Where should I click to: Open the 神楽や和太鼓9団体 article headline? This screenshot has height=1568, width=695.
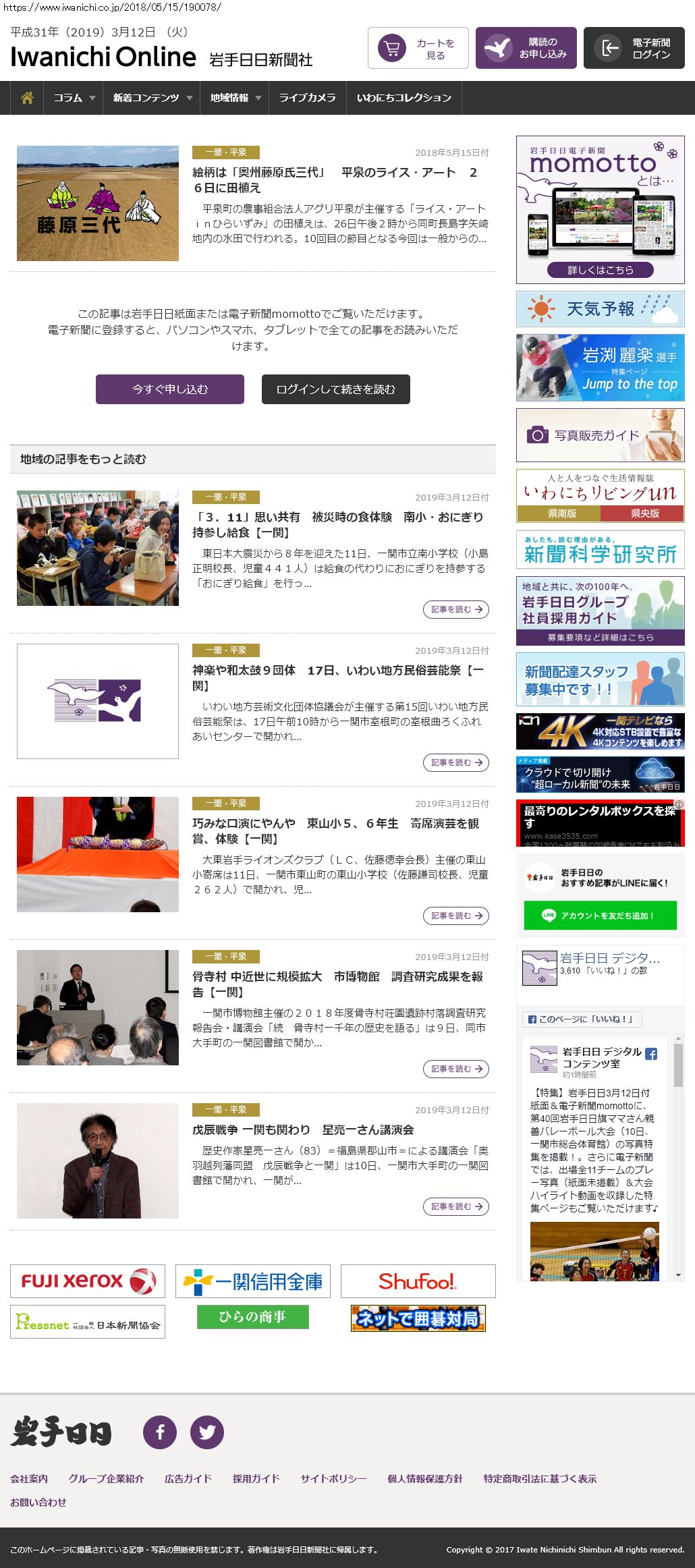(337, 677)
